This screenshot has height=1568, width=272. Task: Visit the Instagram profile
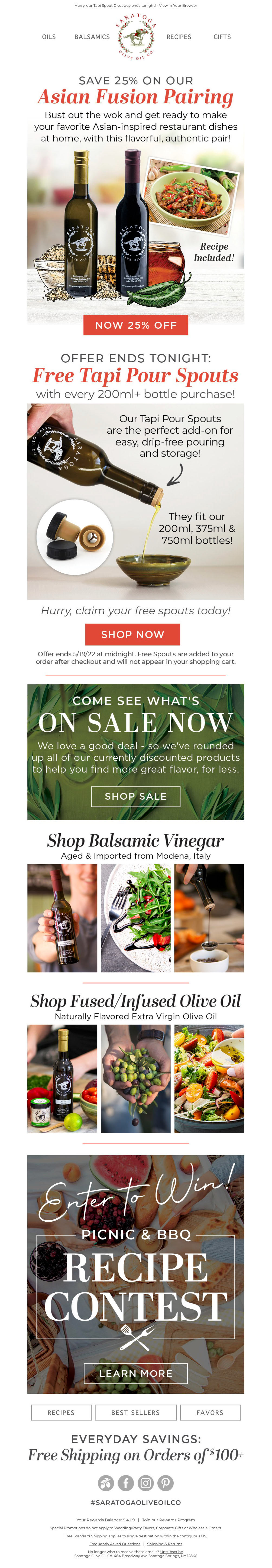[x=146, y=1483]
